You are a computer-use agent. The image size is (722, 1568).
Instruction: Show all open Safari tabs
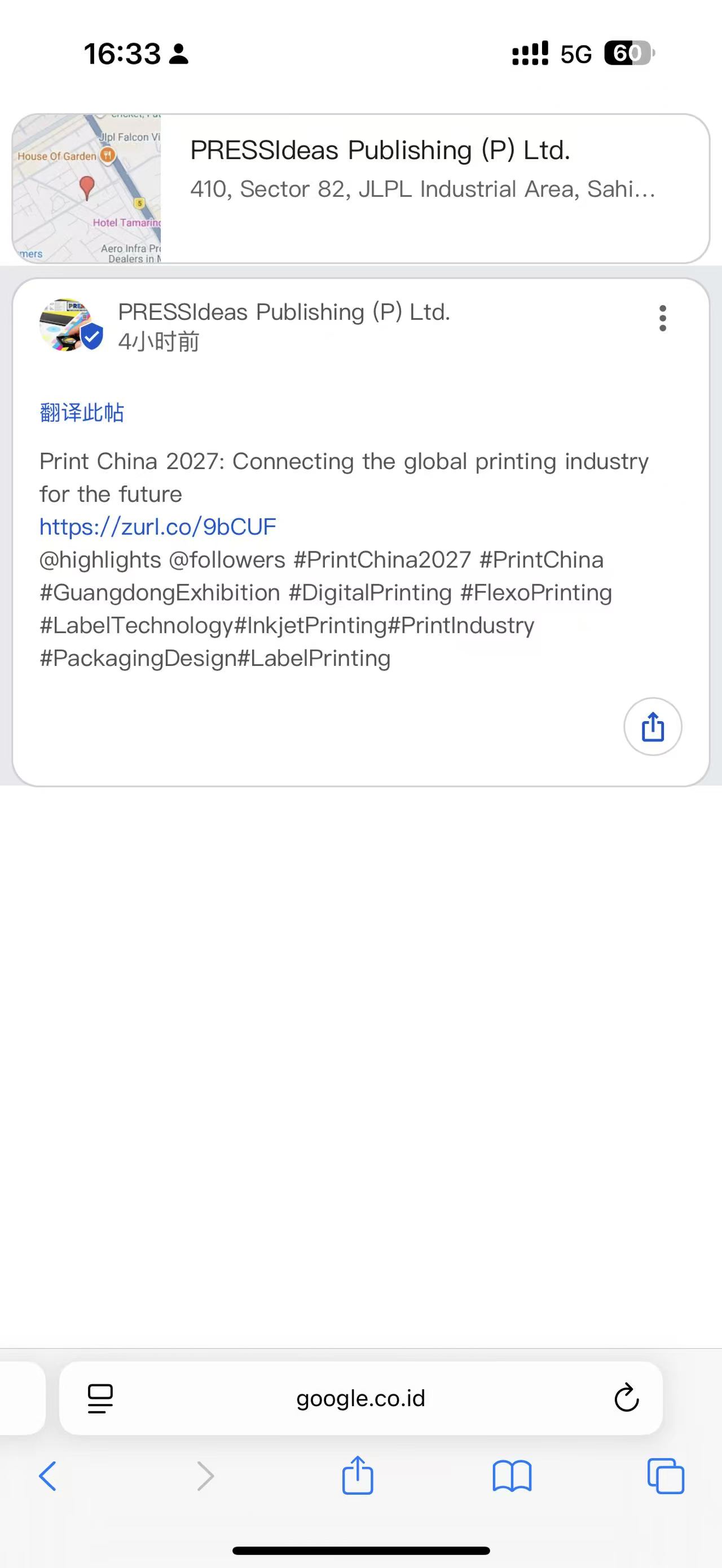coord(666,1476)
